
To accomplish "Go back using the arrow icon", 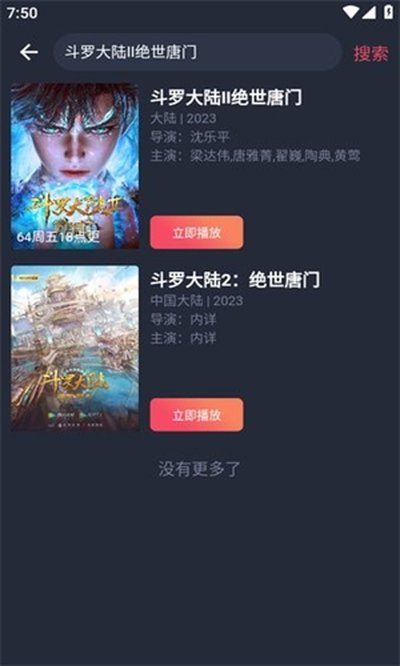I will coord(29,52).
